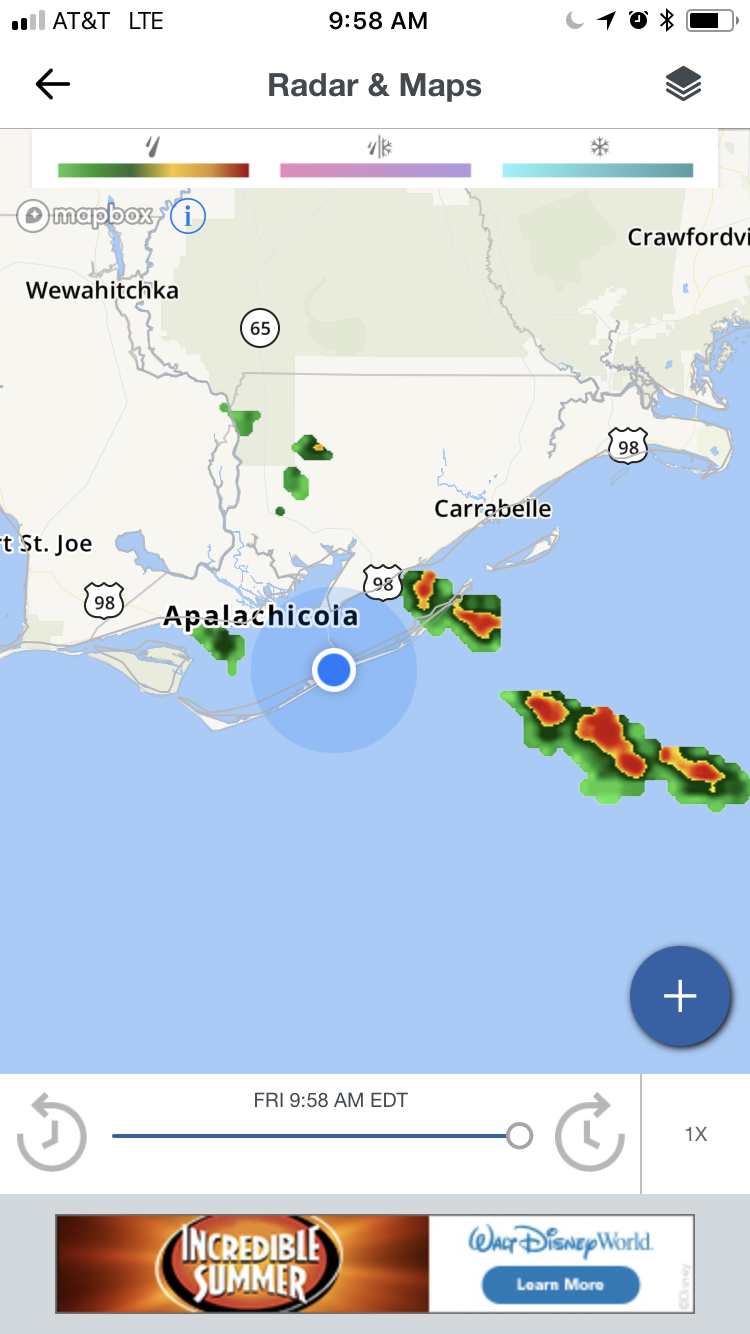Tap Learn More on Disney World ad
This screenshot has width=750, height=1334.
560,1284
